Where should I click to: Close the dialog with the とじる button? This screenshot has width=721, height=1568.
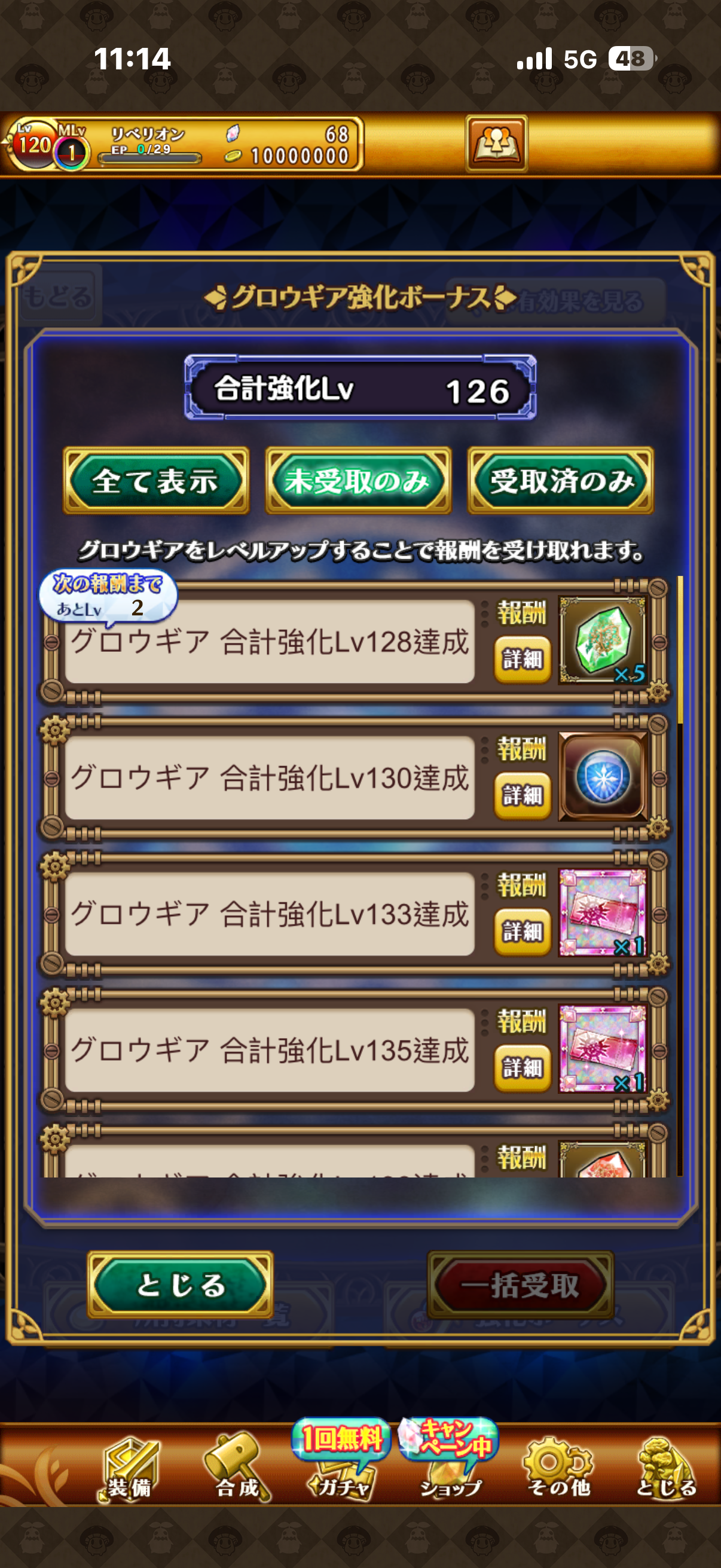(x=180, y=1285)
